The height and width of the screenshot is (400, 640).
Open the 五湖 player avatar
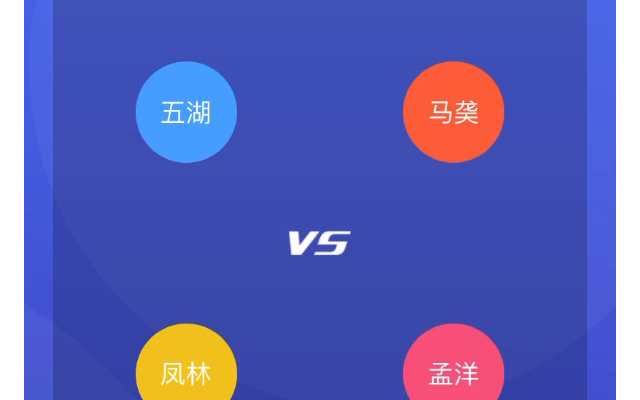pyautogui.click(x=186, y=112)
